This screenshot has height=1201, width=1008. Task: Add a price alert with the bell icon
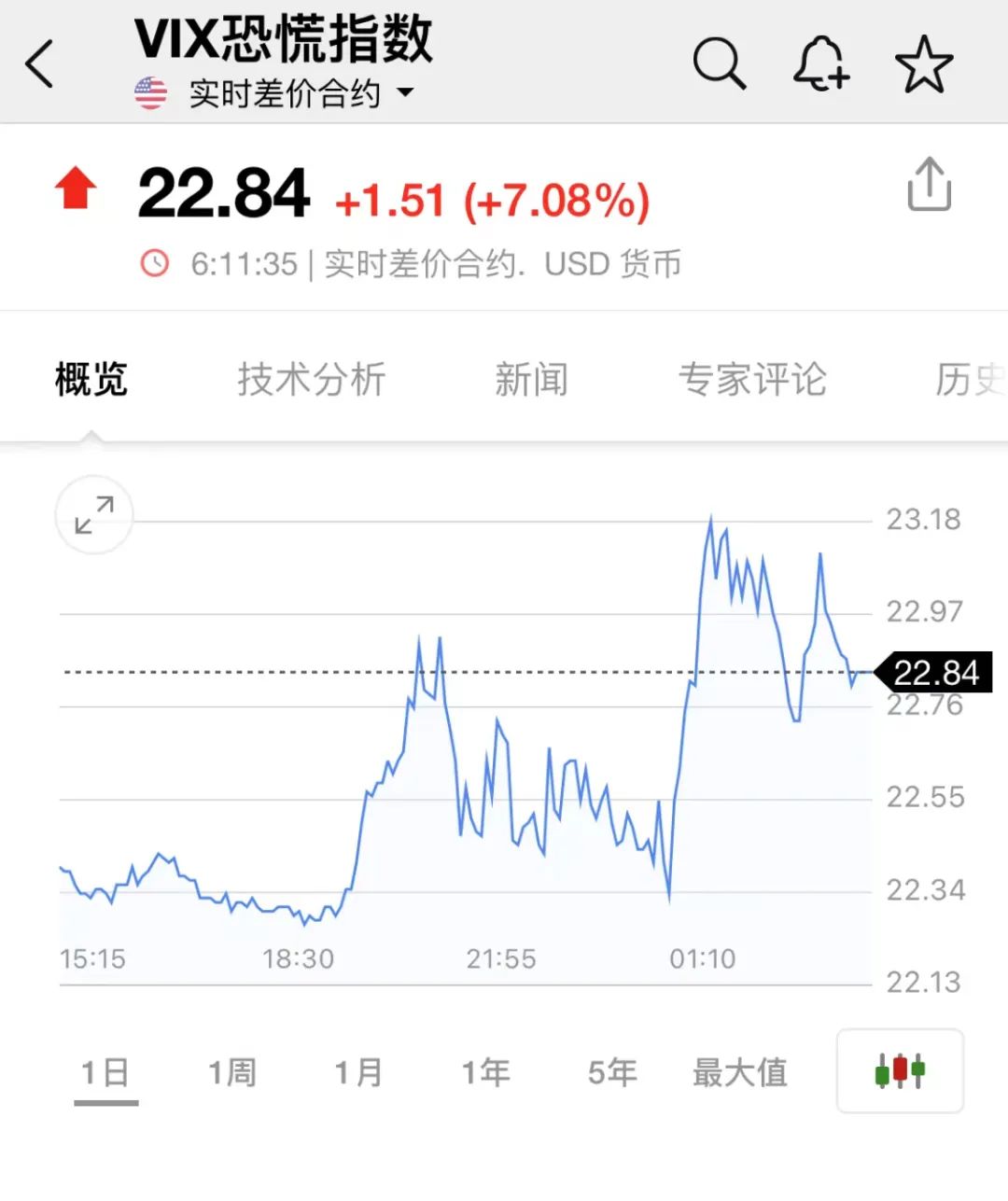point(820,65)
